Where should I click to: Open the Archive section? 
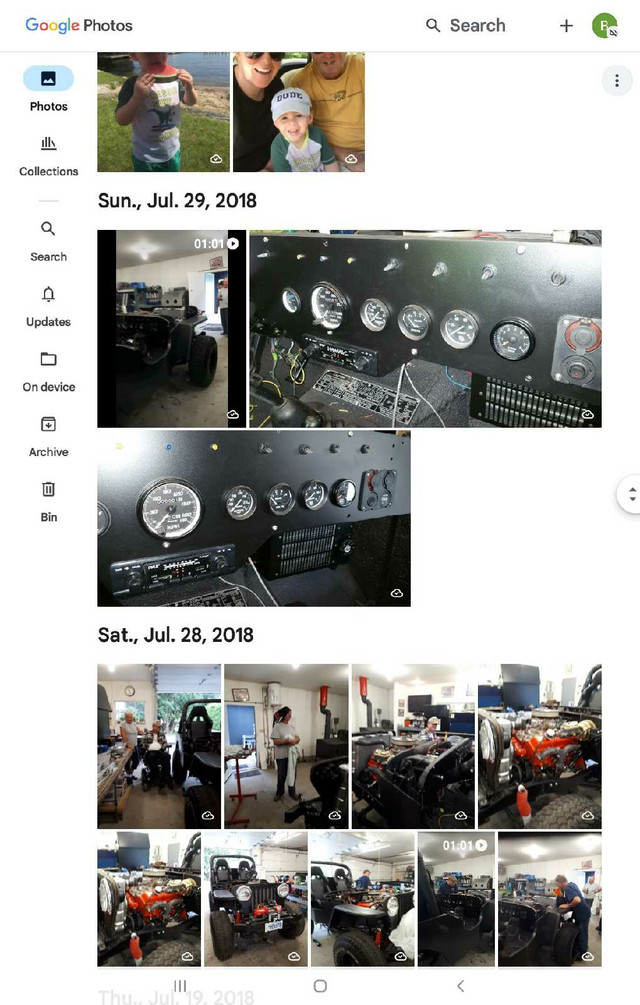pos(48,435)
